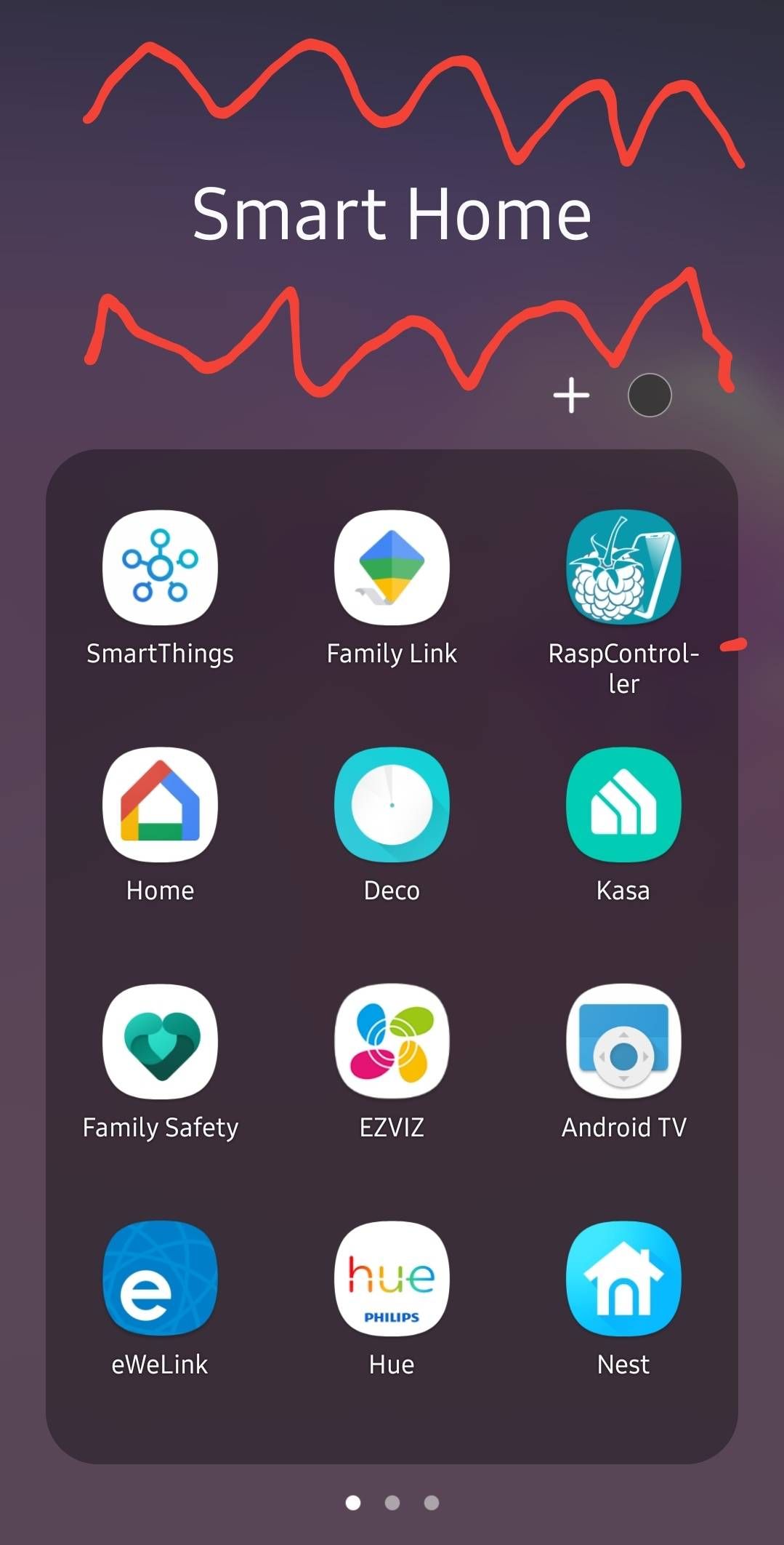Change the folder color with the dark circle

(649, 396)
